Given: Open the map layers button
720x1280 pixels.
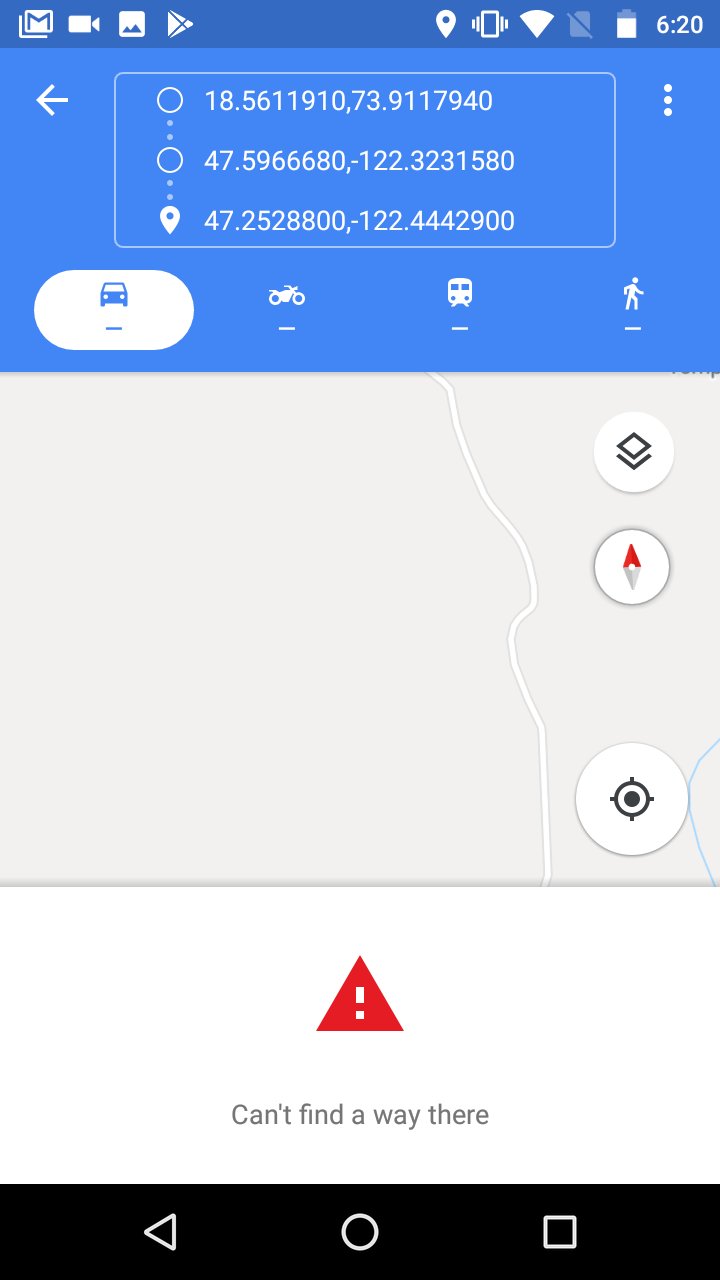Looking at the screenshot, I should pos(634,452).
